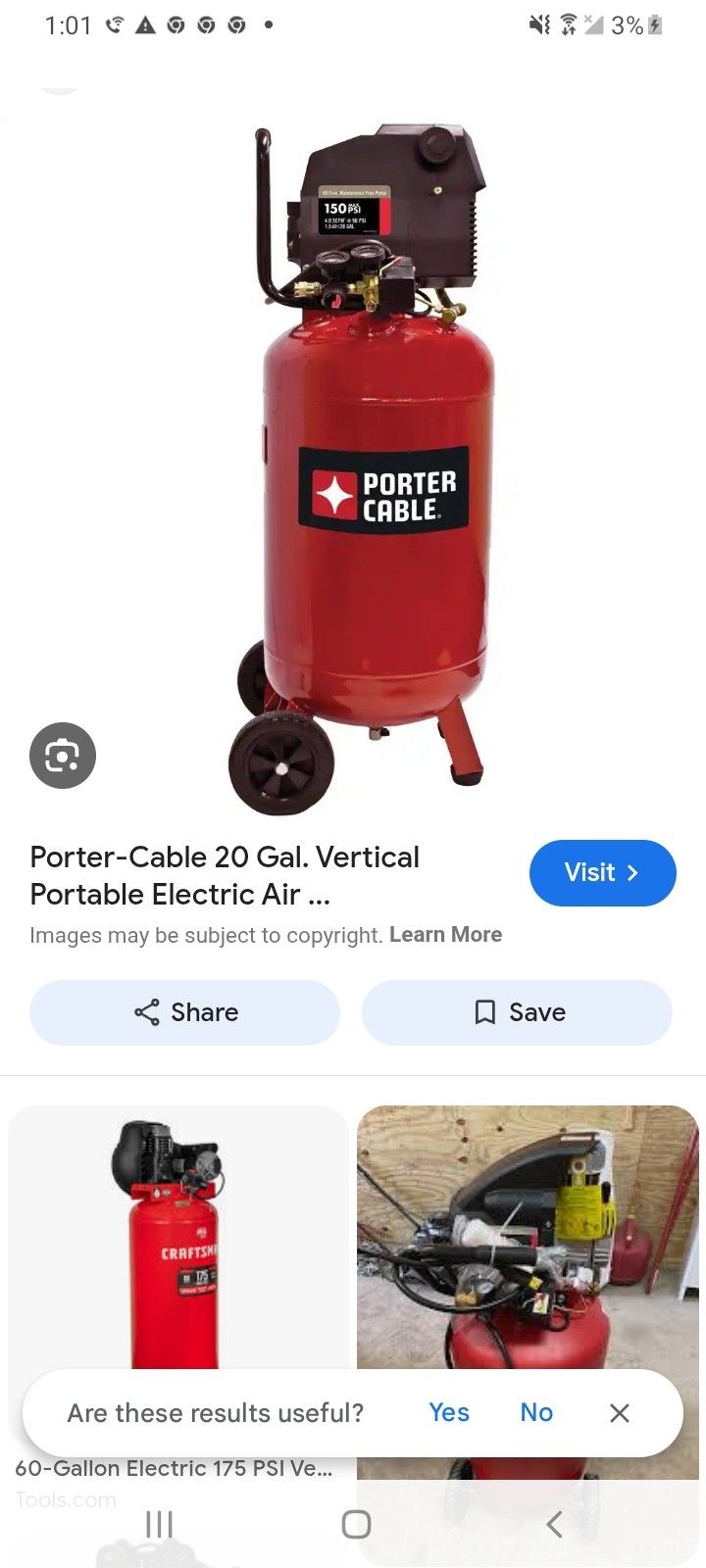
Task: Tap the charging battery status icon
Action: pos(655,24)
